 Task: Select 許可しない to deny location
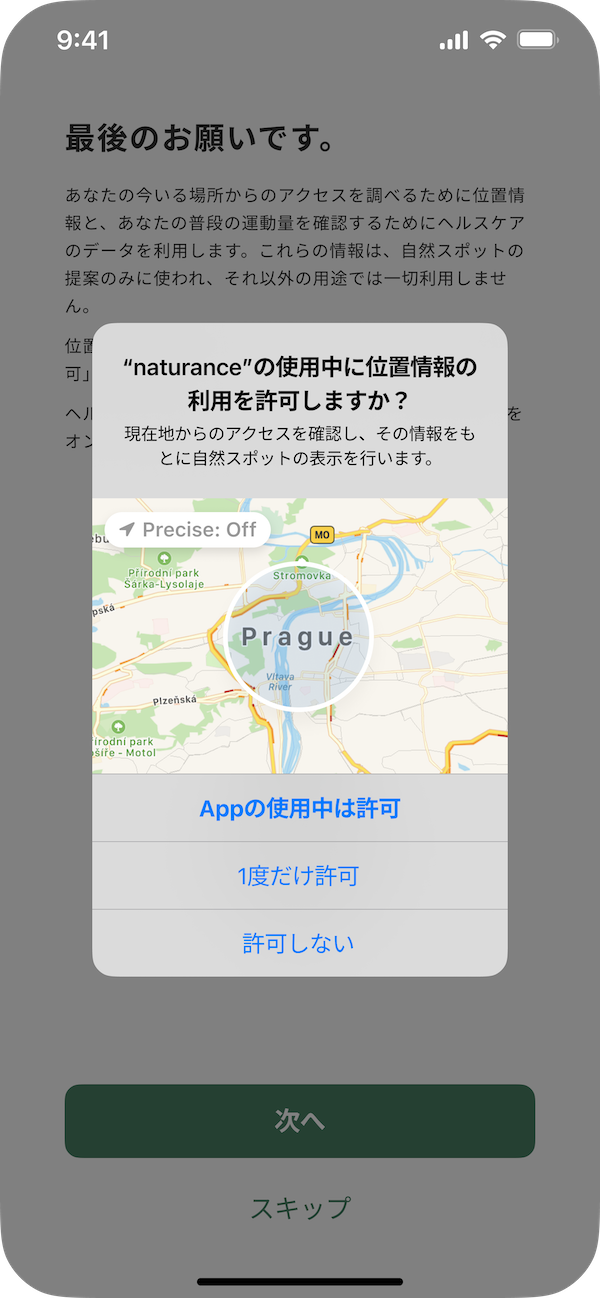(x=300, y=943)
